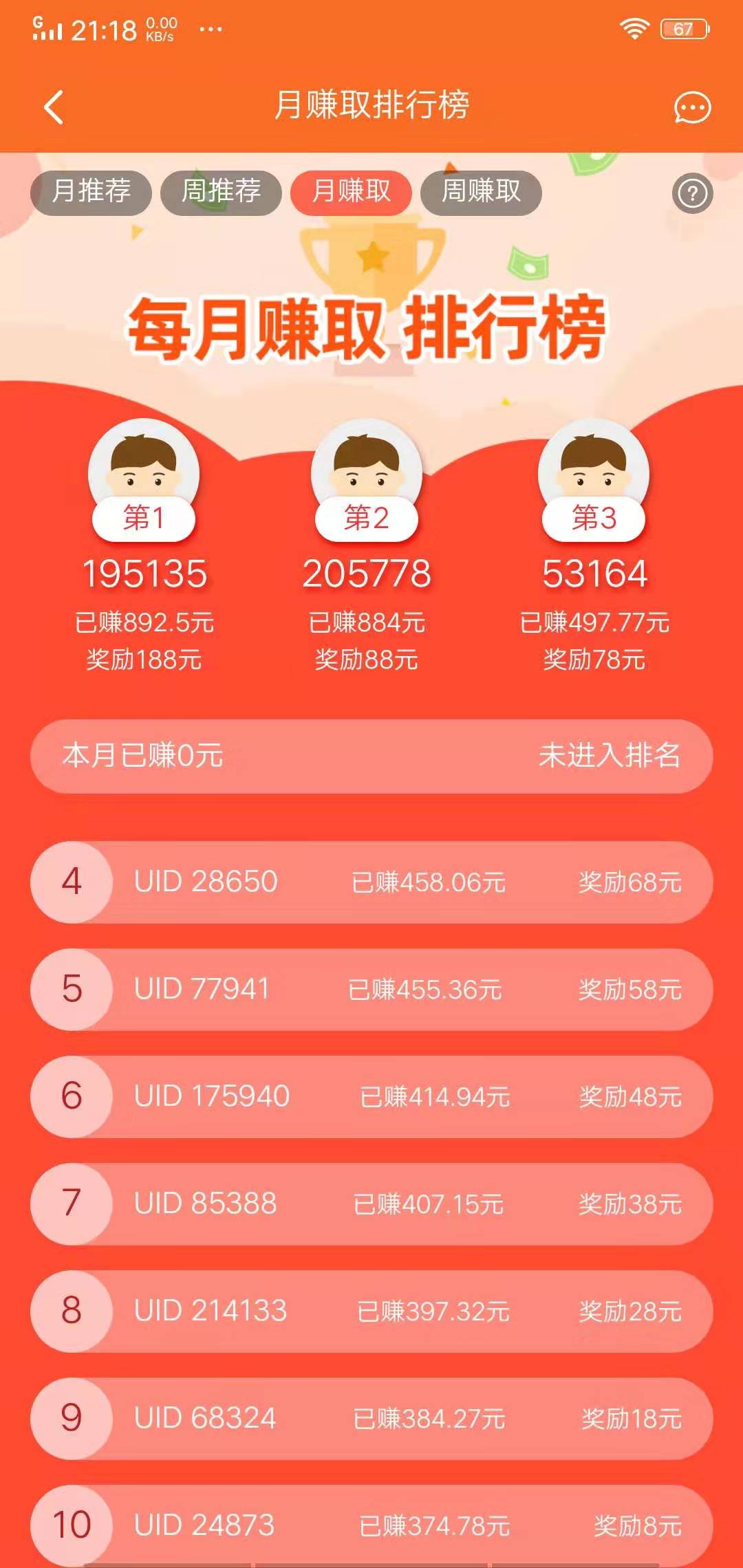Select the 月赚取 tab
The width and height of the screenshot is (743, 1568).
pyautogui.click(x=351, y=192)
